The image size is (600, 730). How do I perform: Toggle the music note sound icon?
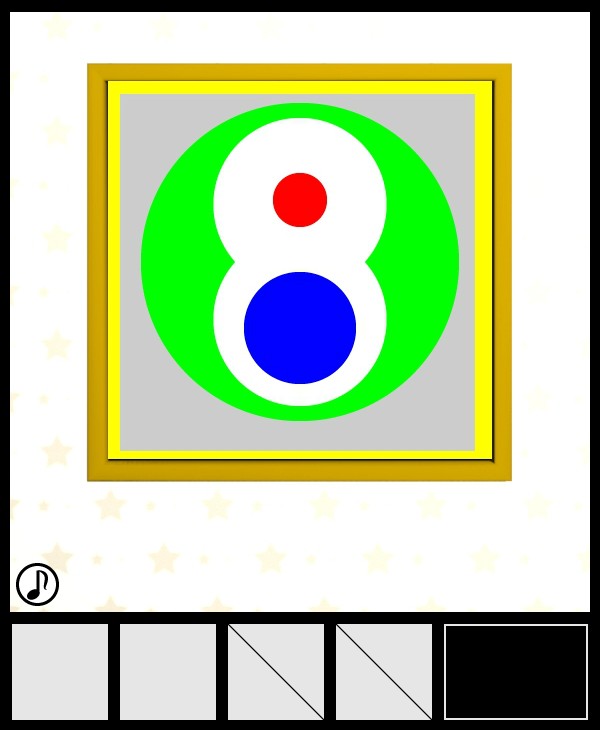[x=38, y=584]
